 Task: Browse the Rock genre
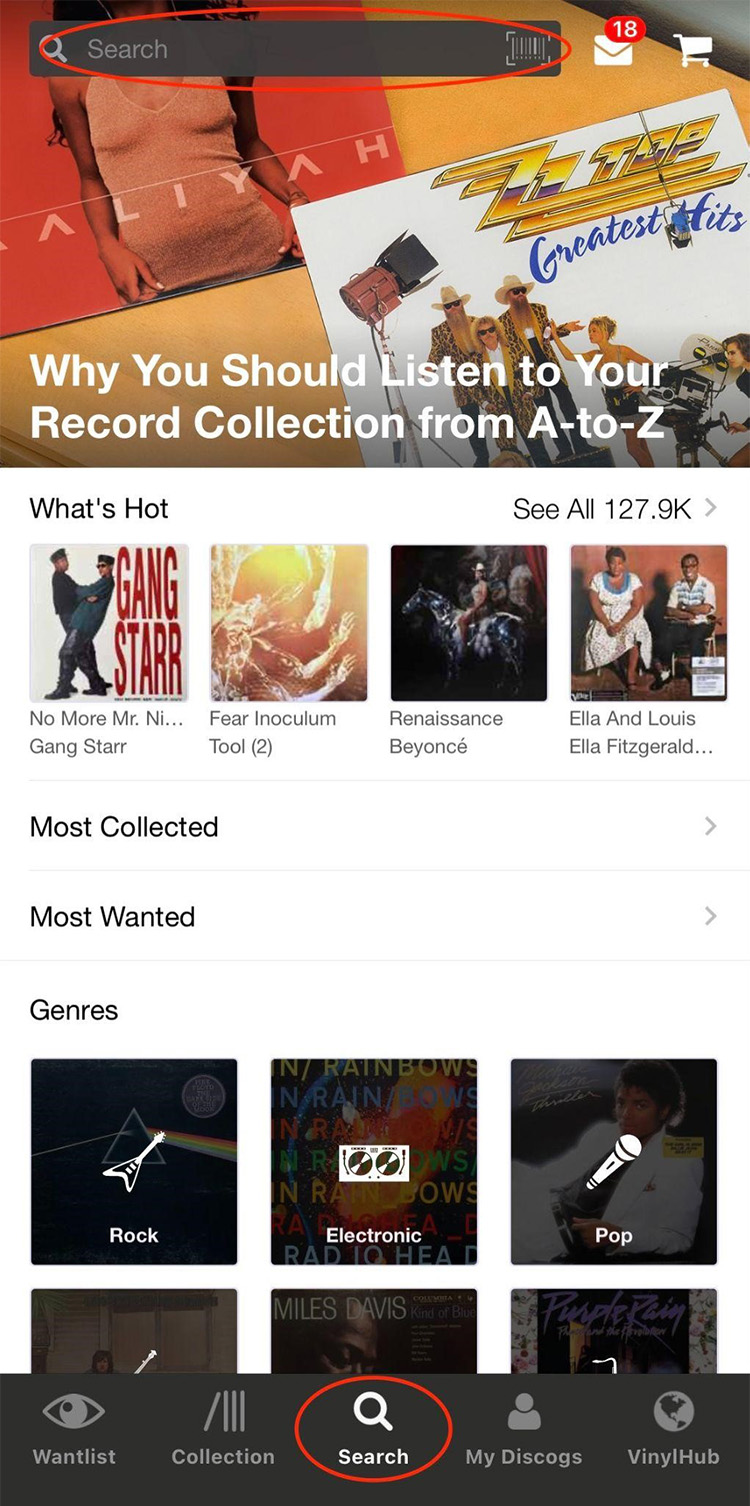point(134,1162)
